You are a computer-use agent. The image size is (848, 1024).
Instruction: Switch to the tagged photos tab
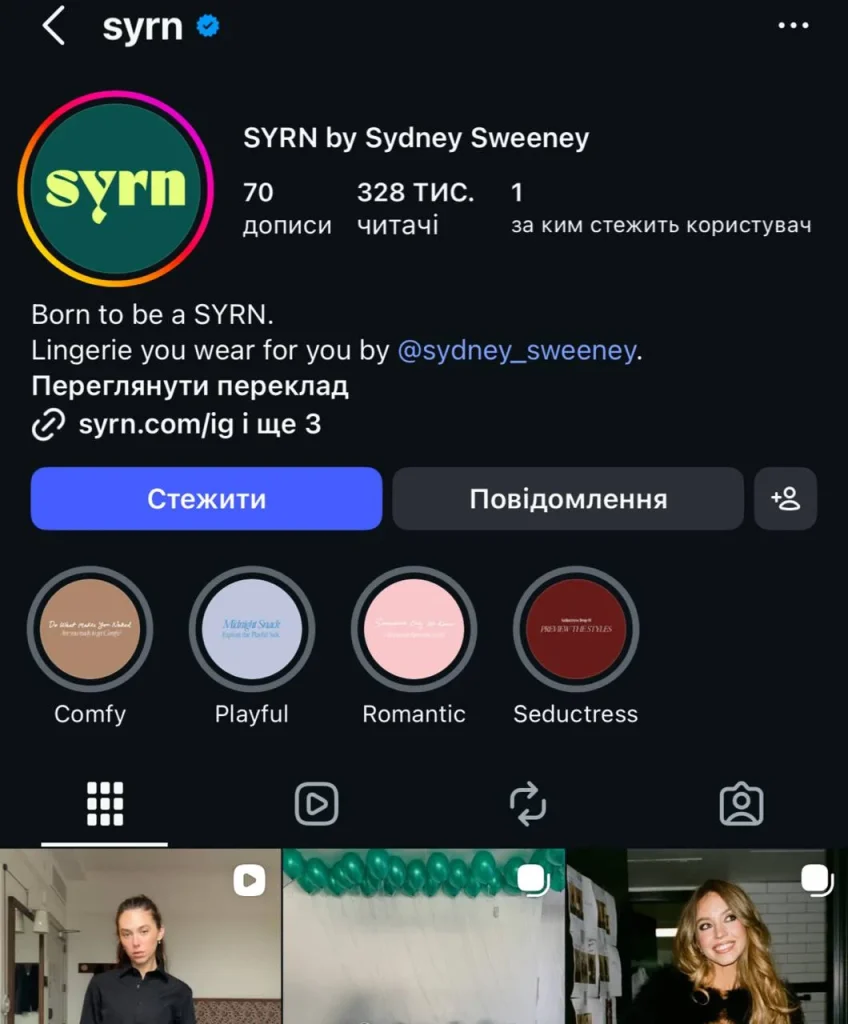pos(741,803)
